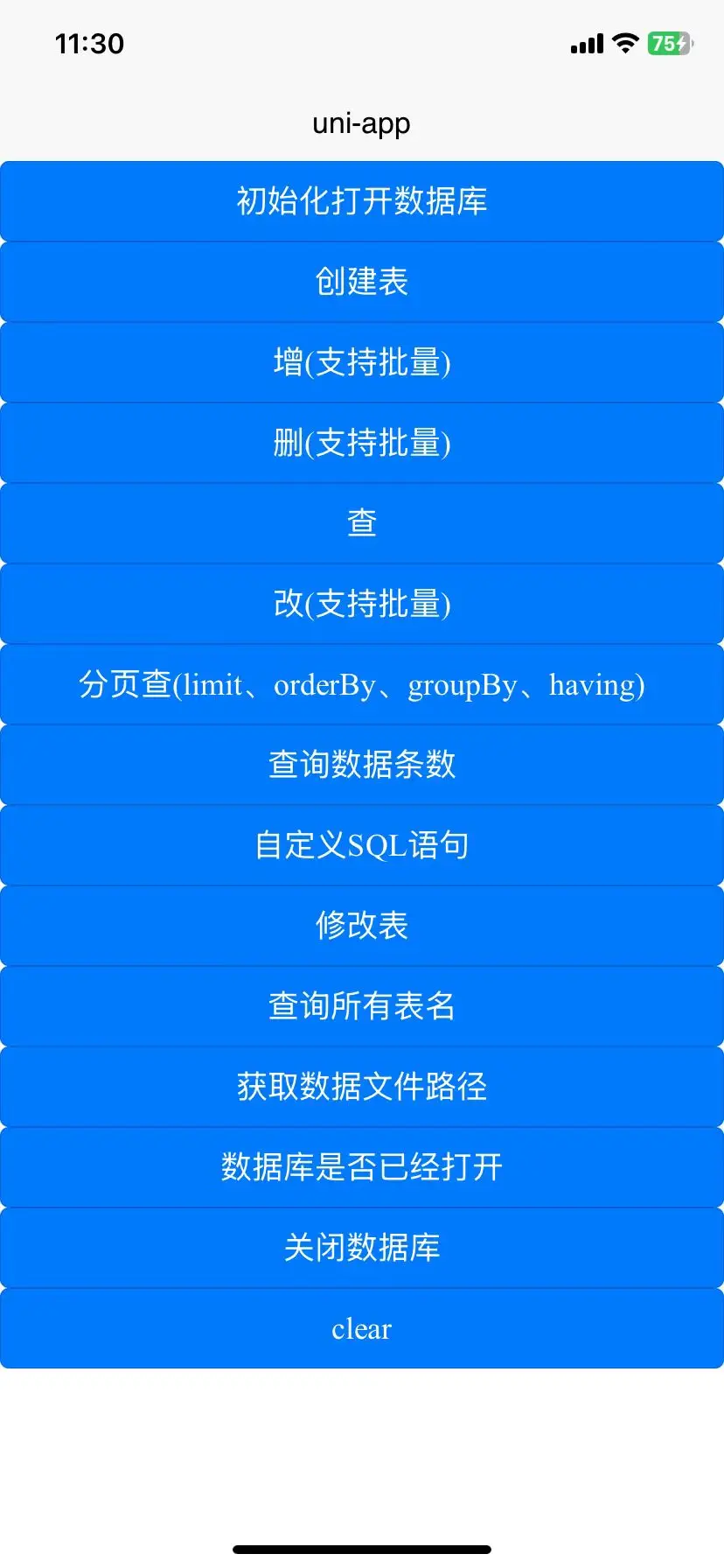Screen dimensions: 724x1568
Task: Select 删(支持批量) to delete records
Action: pyautogui.click(x=362, y=443)
